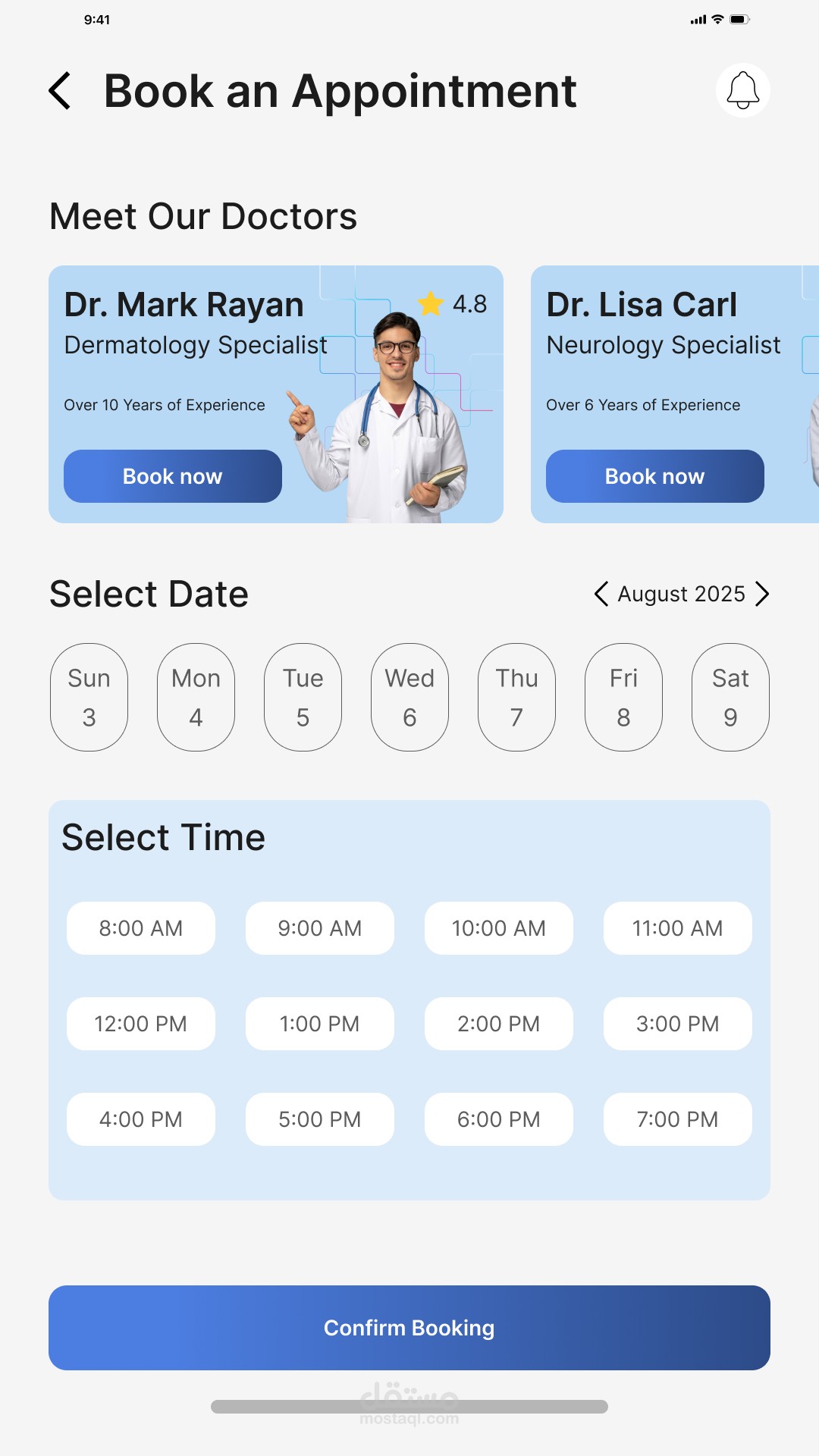Open the notifications bell
Viewport: 819px width, 1456px height.
coord(742,90)
